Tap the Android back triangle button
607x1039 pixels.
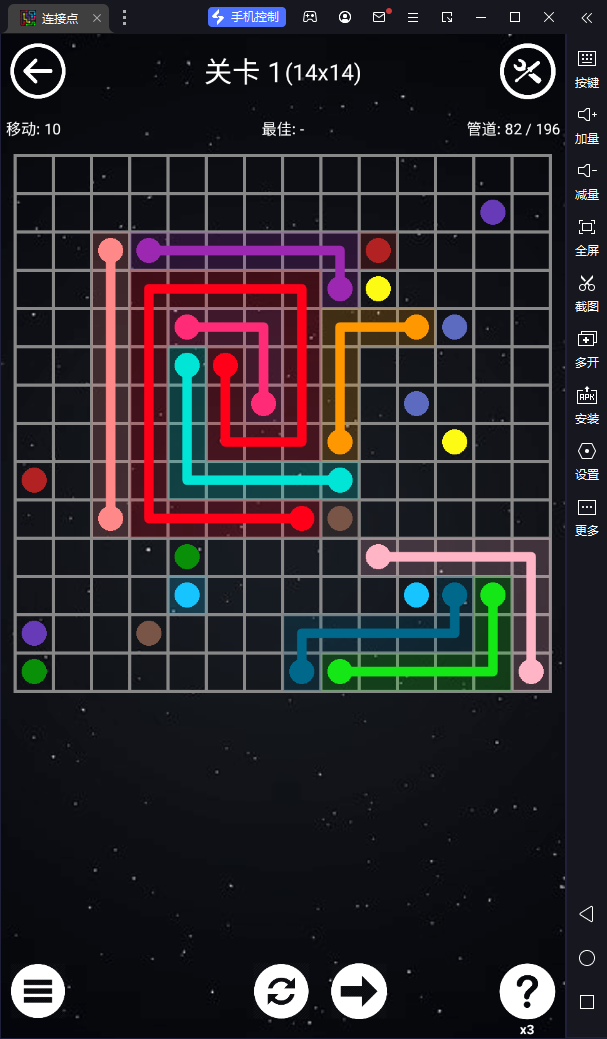[x=587, y=914]
